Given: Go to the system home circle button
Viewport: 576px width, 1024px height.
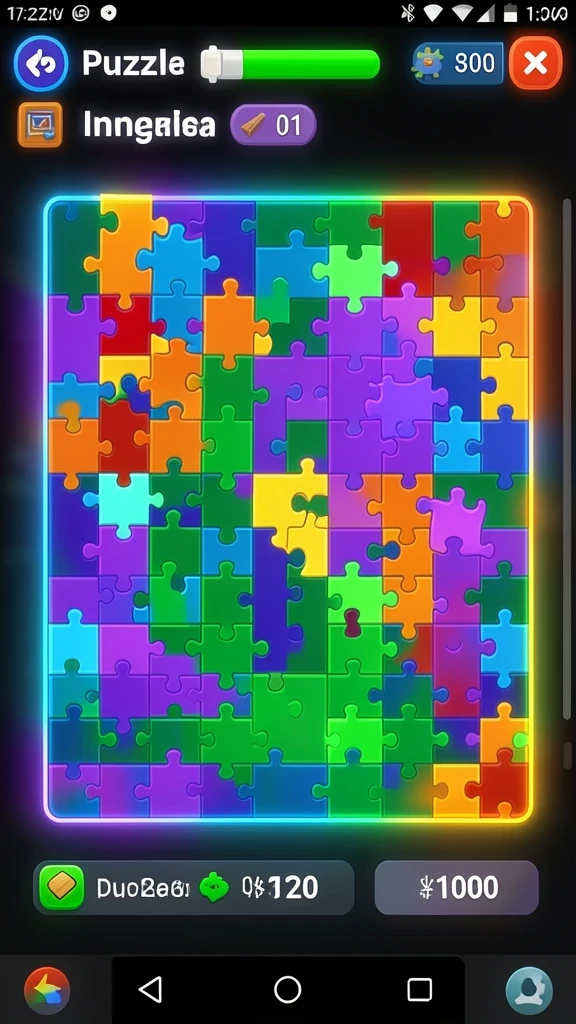Looking at the screenshot, I should click(x=287, y=989).
